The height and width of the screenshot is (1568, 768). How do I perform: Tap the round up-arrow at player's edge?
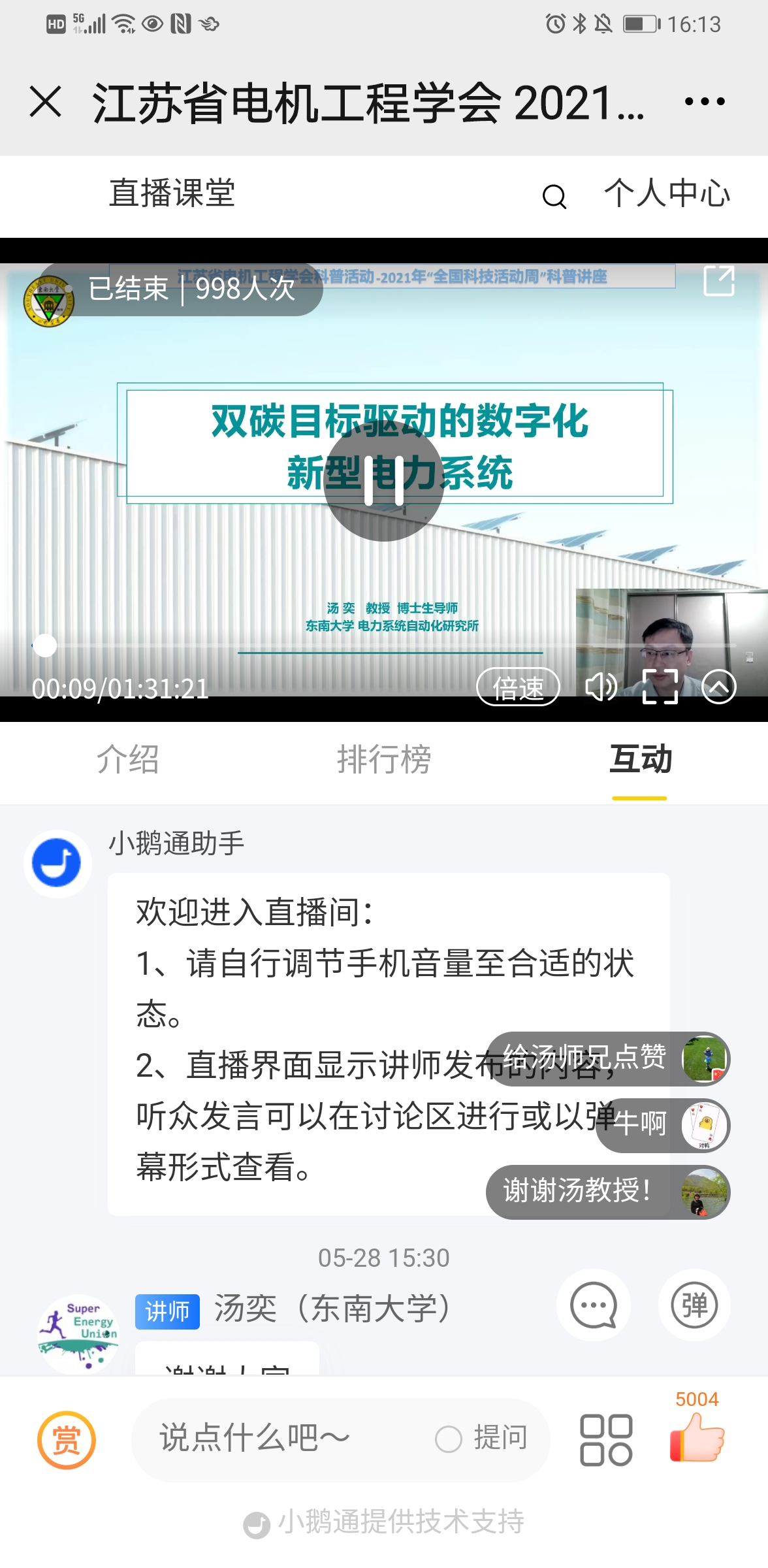(x=719, y=687)
